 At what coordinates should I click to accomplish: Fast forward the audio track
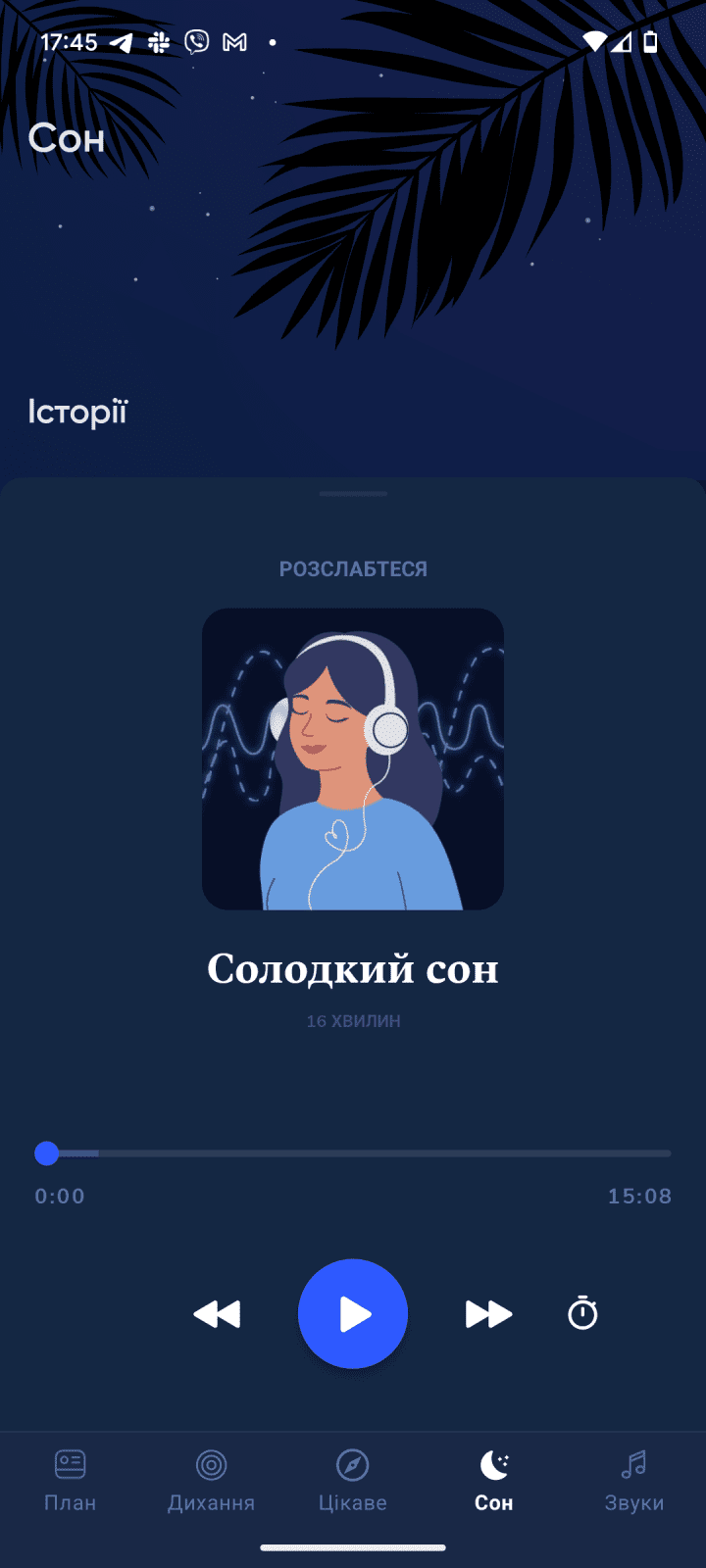point(488,1313)
